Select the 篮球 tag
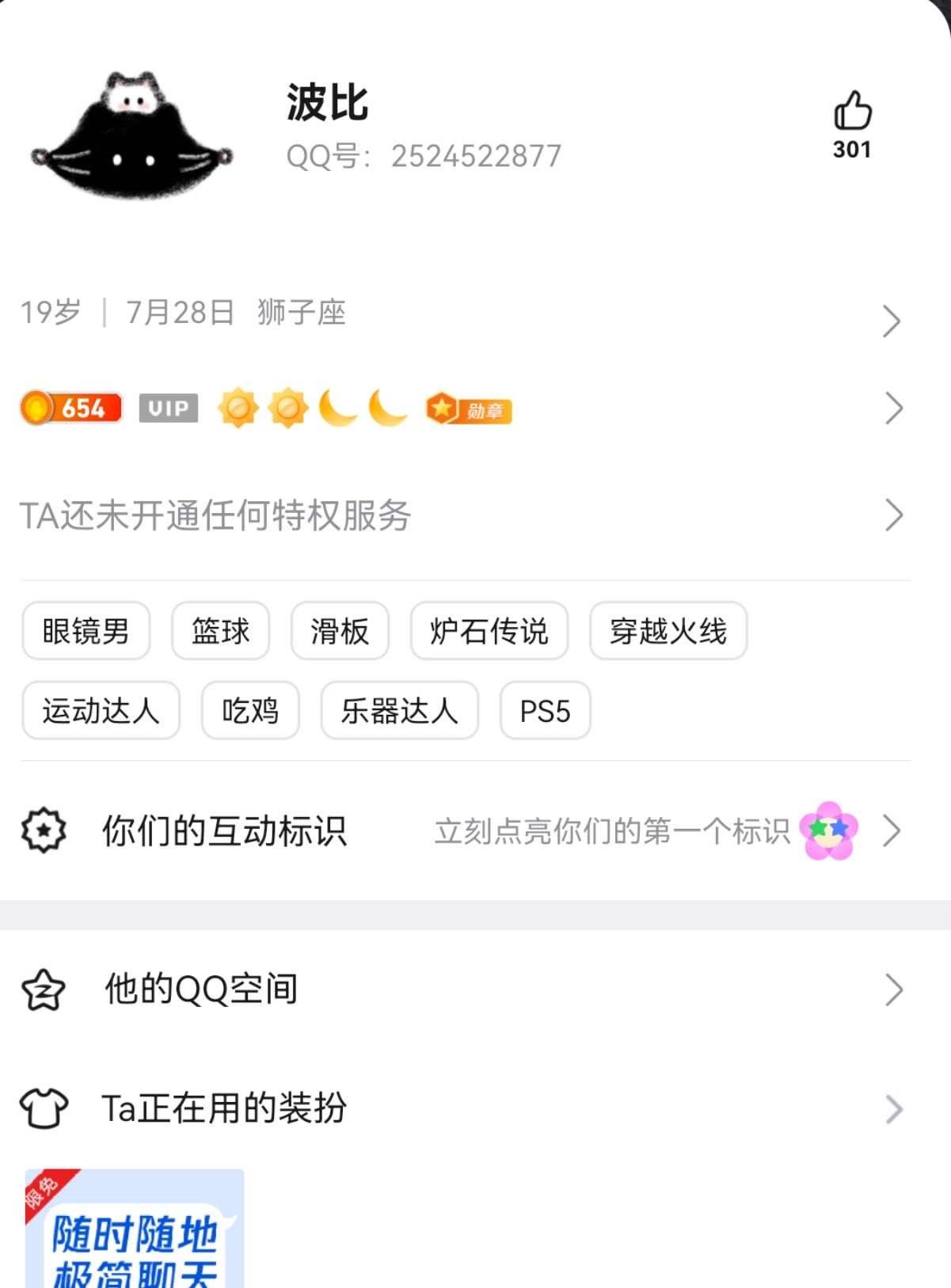Viewport: 951px width, 1288px height. (x=221, y=631)
